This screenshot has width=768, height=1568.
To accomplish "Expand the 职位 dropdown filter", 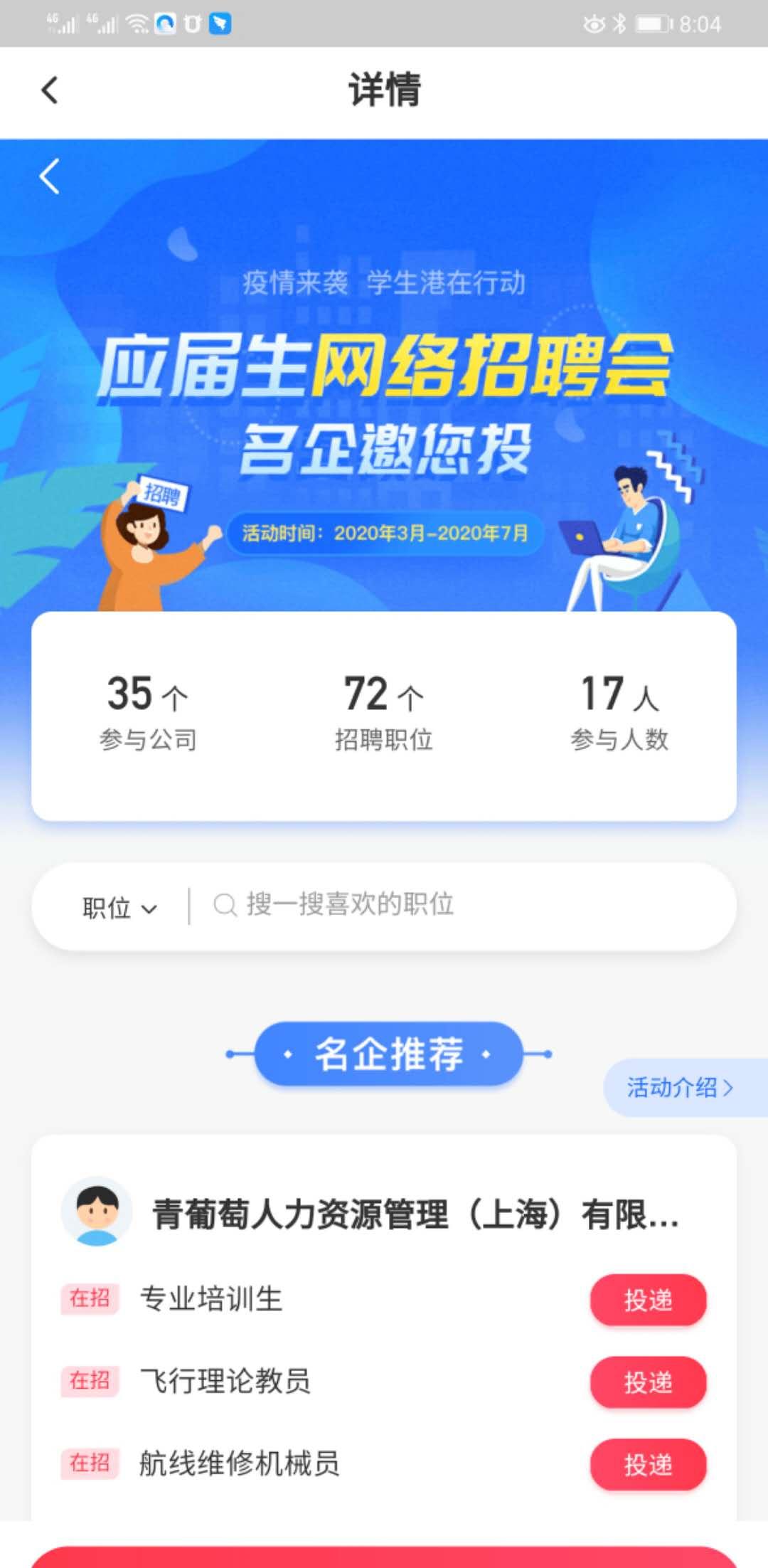I will pos(119,908).
